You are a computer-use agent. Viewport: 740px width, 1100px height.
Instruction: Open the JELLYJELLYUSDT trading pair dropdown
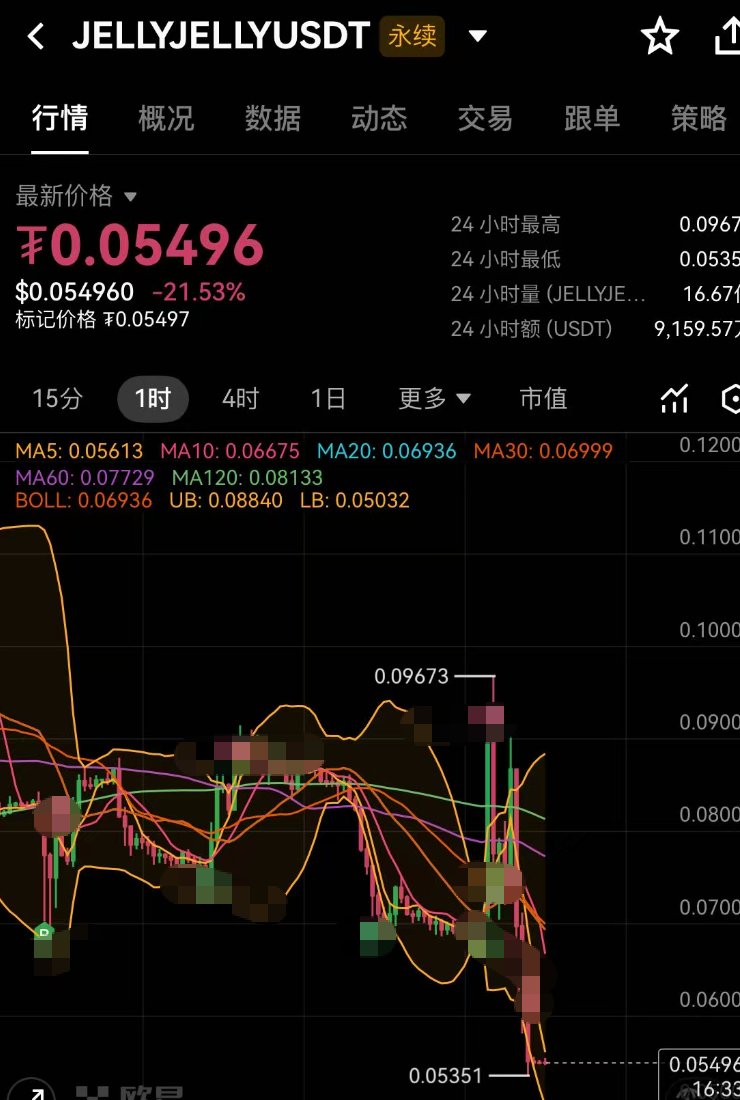tap(478, 38)
